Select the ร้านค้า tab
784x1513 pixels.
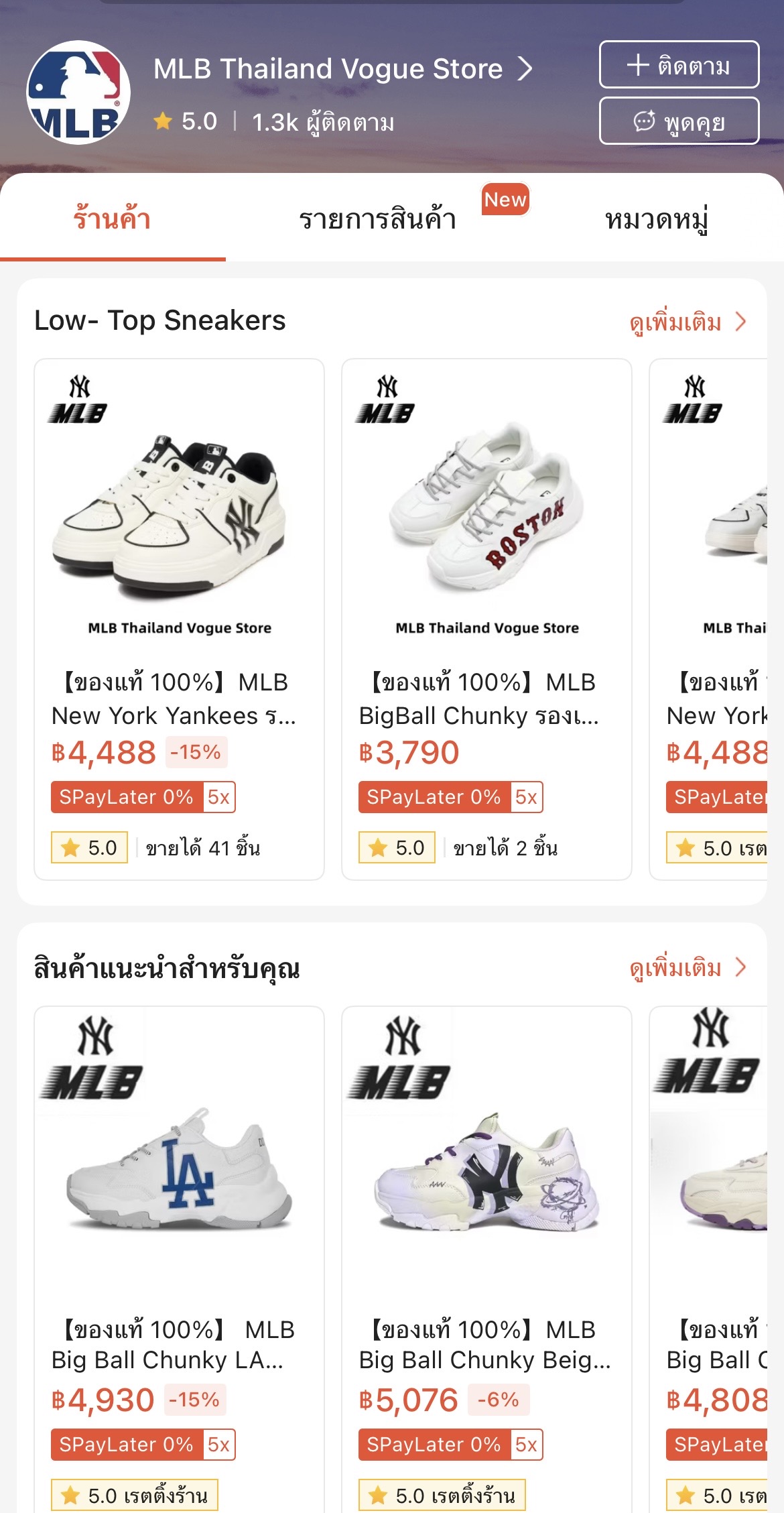click(112, 219)
